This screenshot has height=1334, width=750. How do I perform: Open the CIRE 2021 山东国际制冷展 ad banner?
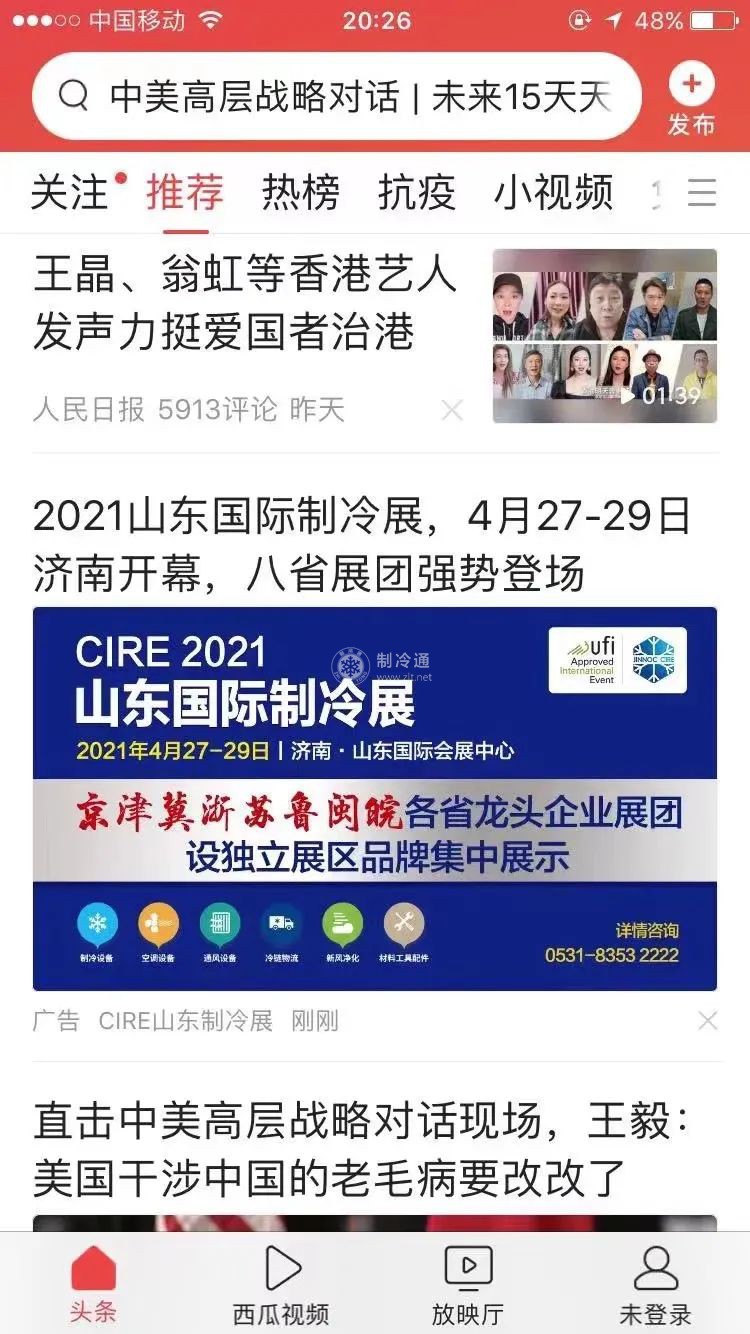(x=374, y=798)
